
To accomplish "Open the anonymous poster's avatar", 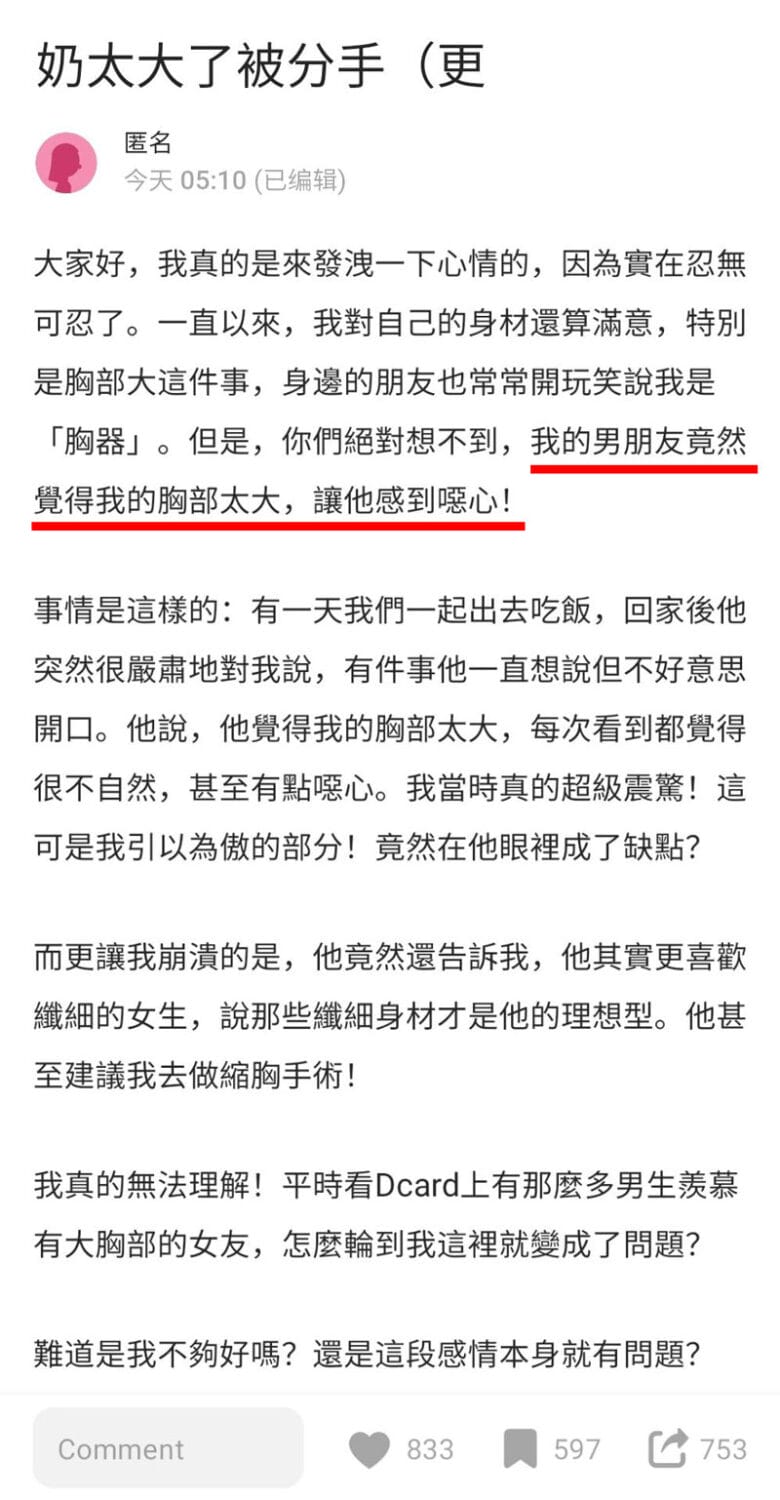I will point(67,163).
